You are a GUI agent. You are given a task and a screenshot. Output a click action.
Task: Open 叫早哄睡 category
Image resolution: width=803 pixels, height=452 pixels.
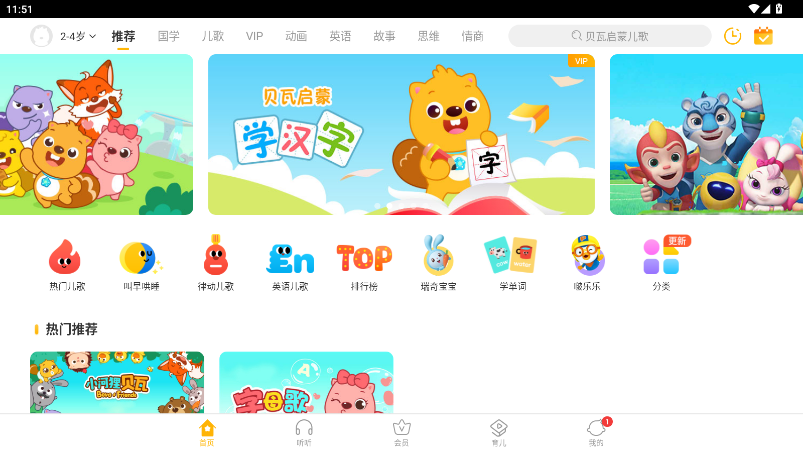(x=141, y=264)
